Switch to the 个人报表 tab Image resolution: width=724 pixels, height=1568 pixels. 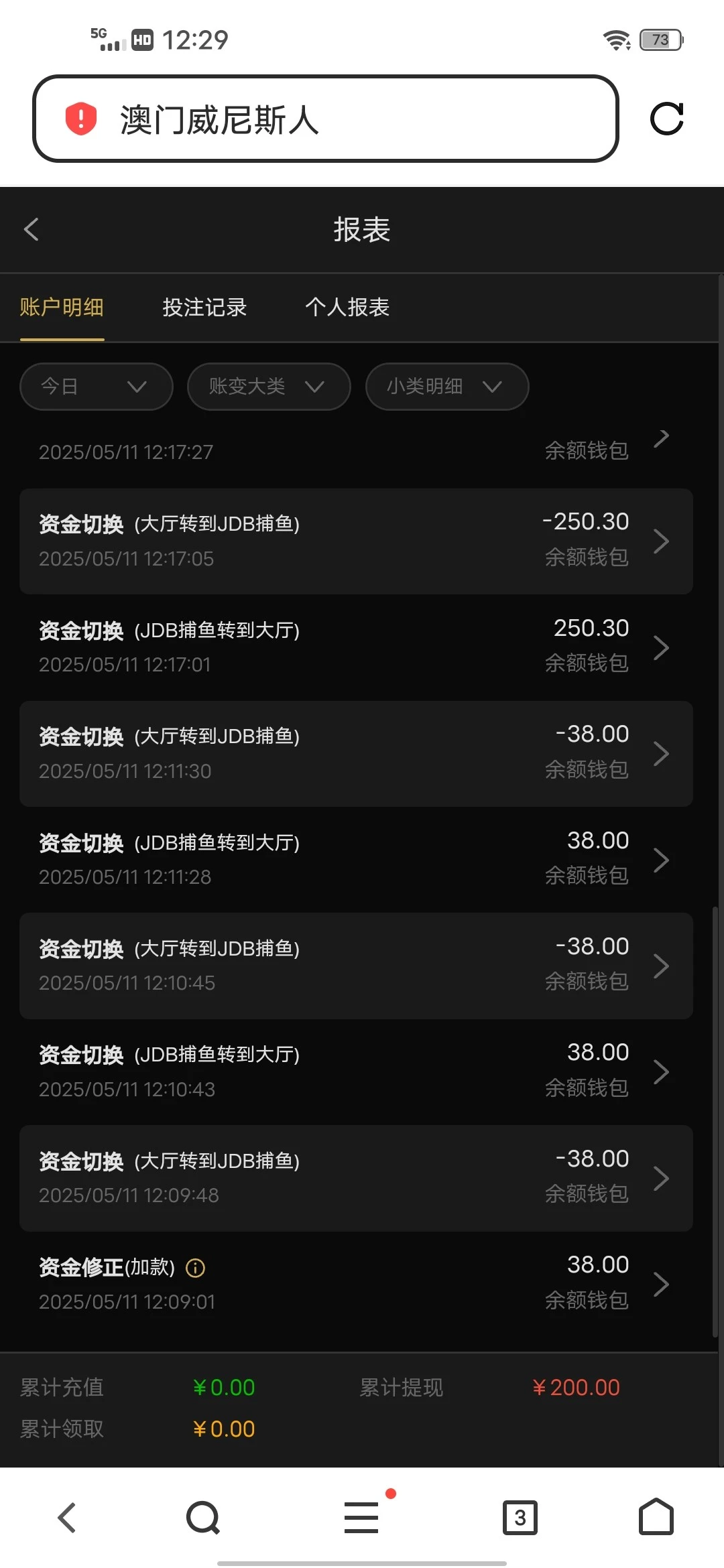pyautogui.click(x=346, y=308)
